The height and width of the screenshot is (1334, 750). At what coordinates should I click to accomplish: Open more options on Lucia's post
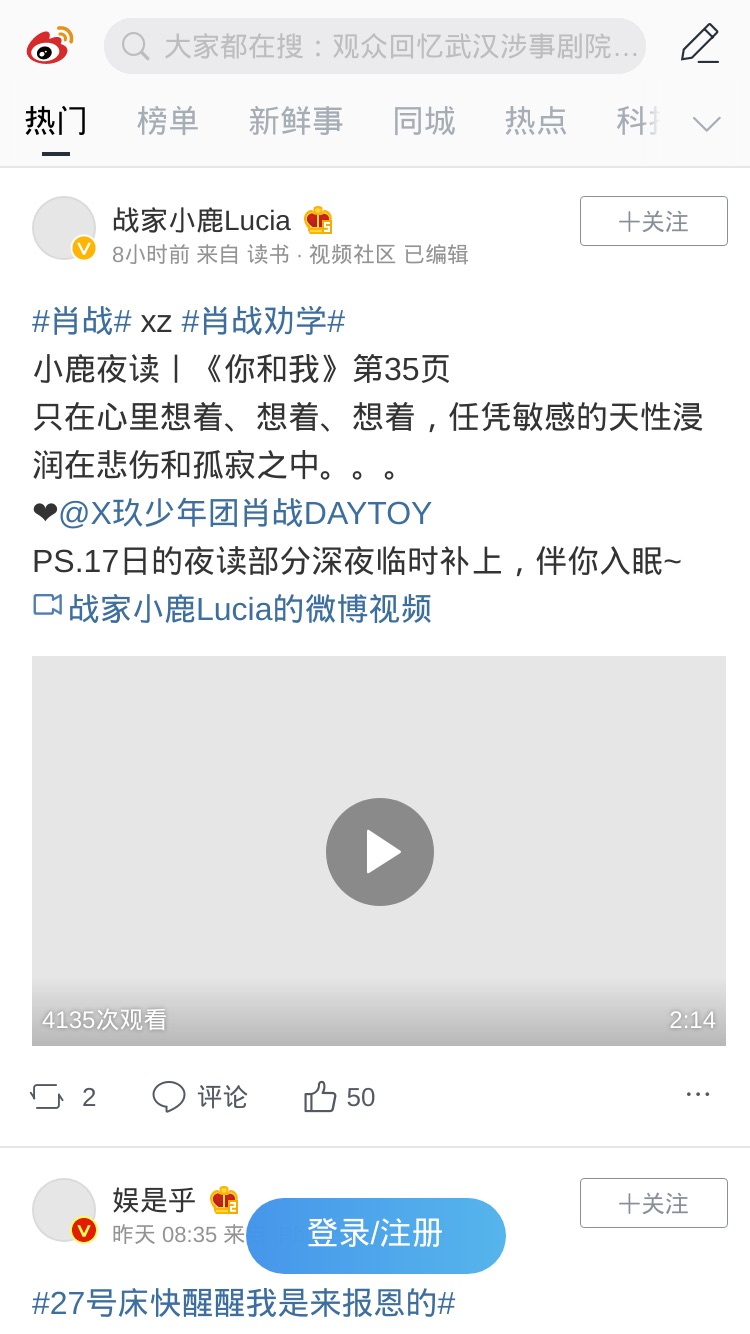pos(698,1094)
